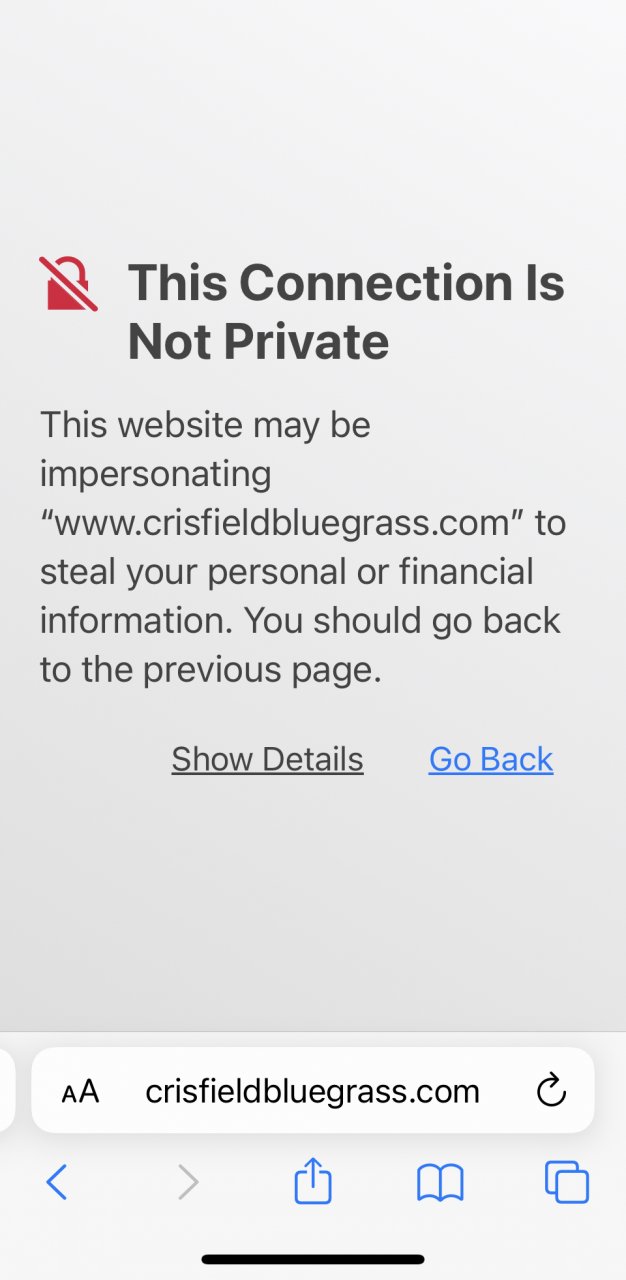Open the AA reader options menu

coord(80,1091)
